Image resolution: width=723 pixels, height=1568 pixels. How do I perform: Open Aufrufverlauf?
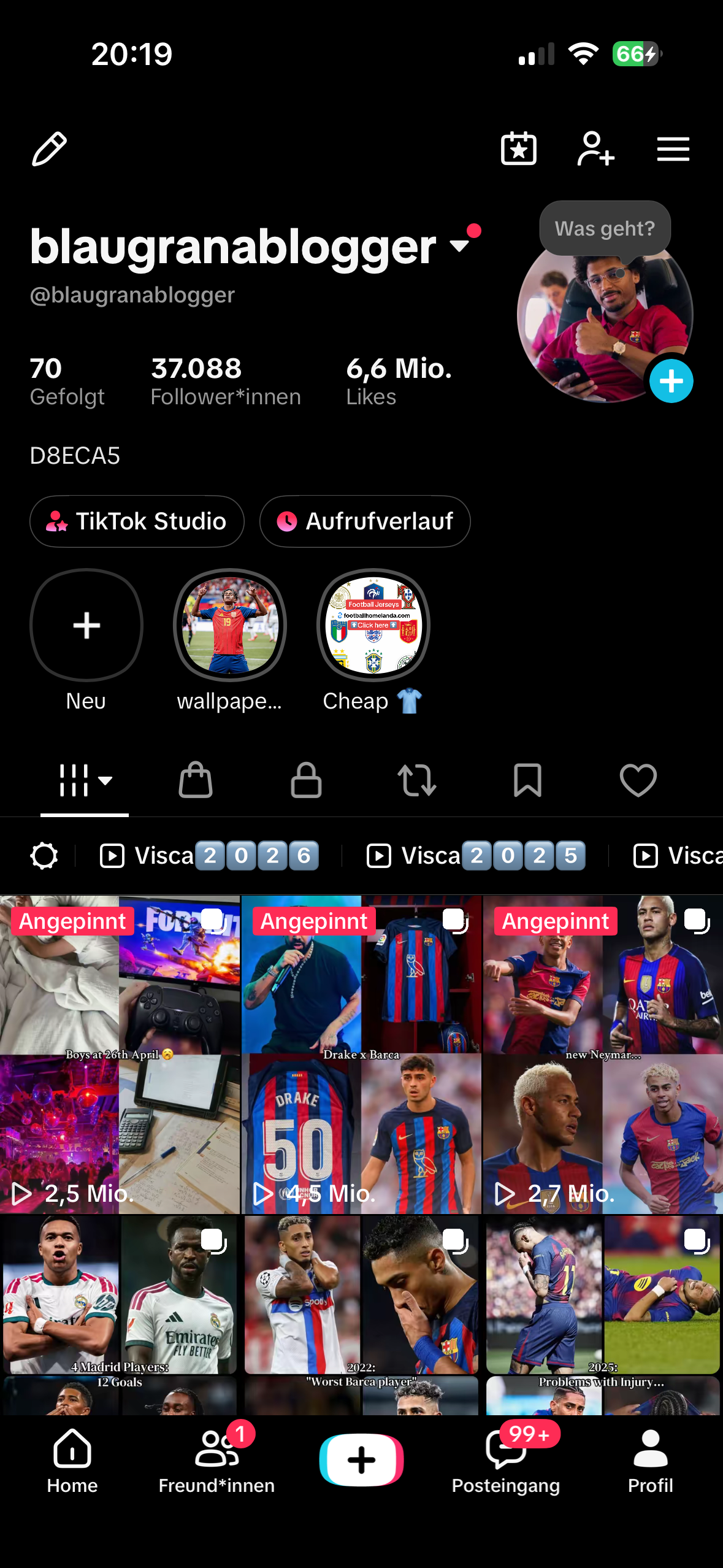pyautogui.click(x=365, y=521)
